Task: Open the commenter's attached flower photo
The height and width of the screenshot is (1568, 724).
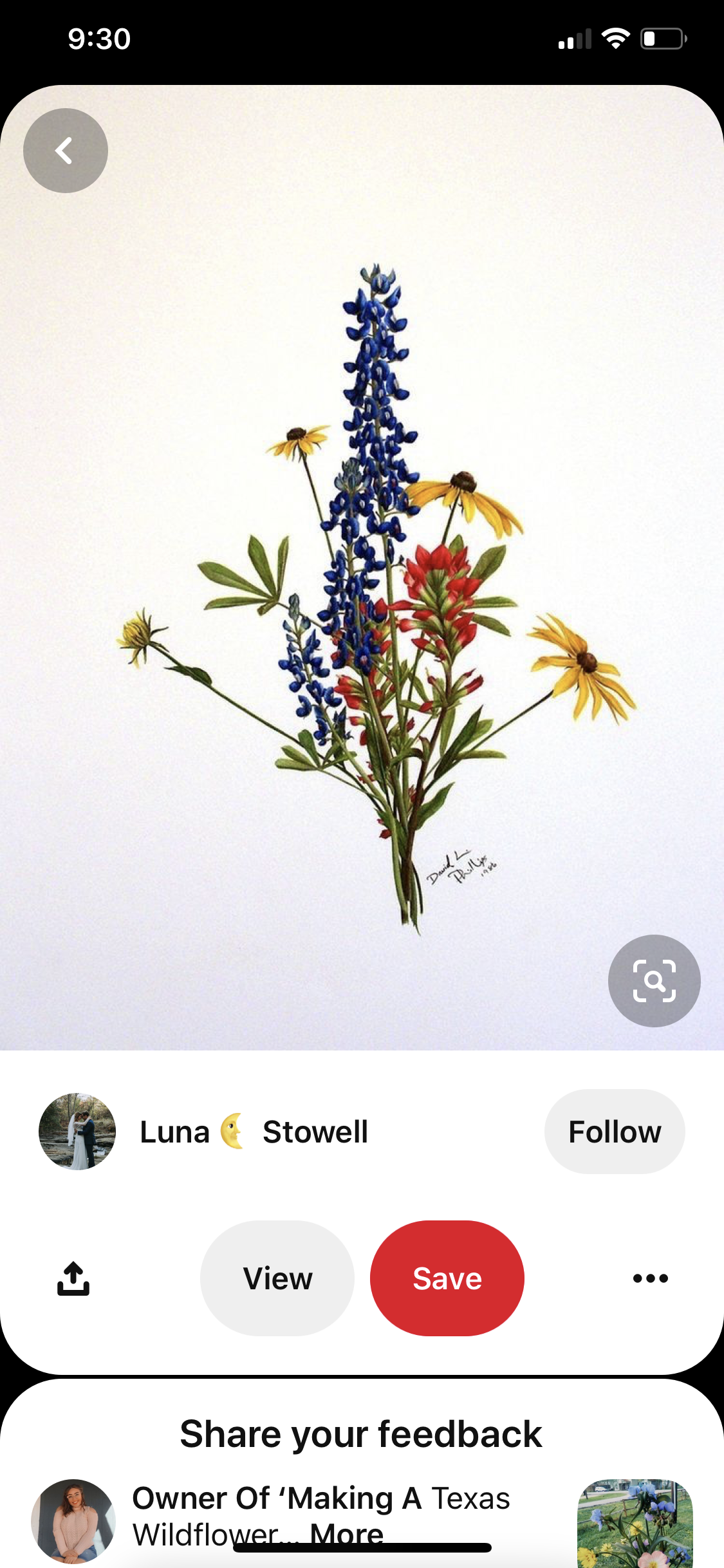Action: point(635,1524)
